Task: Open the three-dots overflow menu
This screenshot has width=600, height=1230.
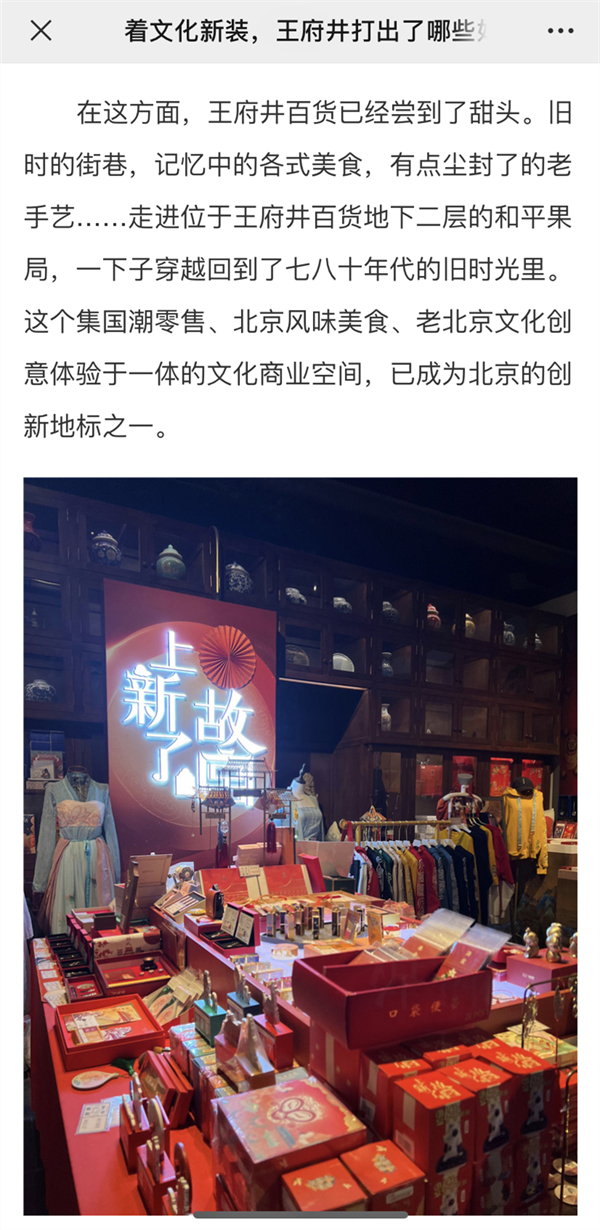Action: pos(560,31)
